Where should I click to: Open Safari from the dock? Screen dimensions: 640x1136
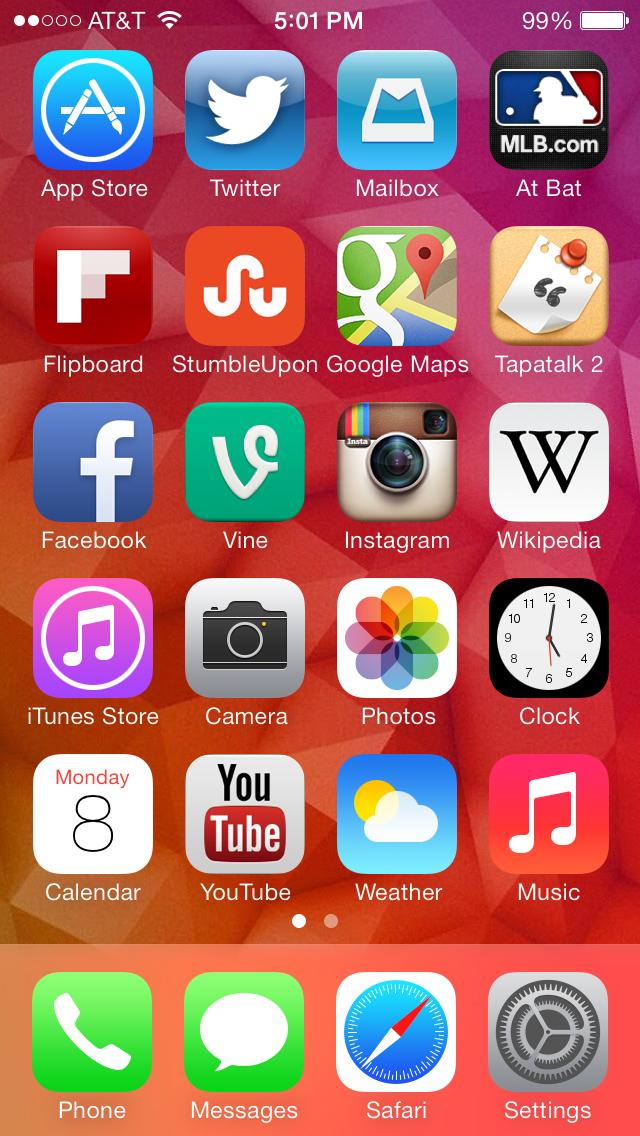[396, 1032]
